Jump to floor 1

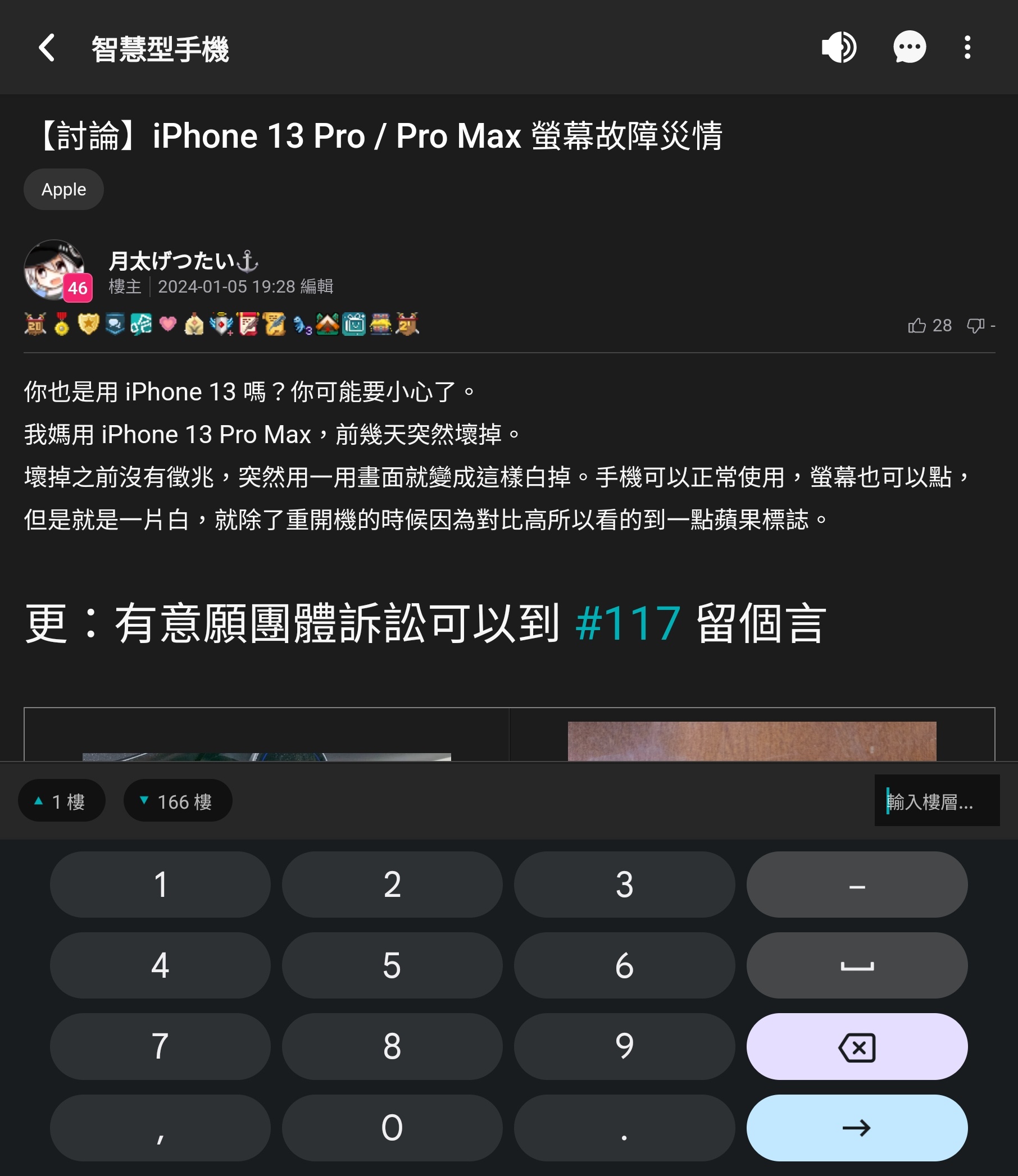click(x=61, y=801)
